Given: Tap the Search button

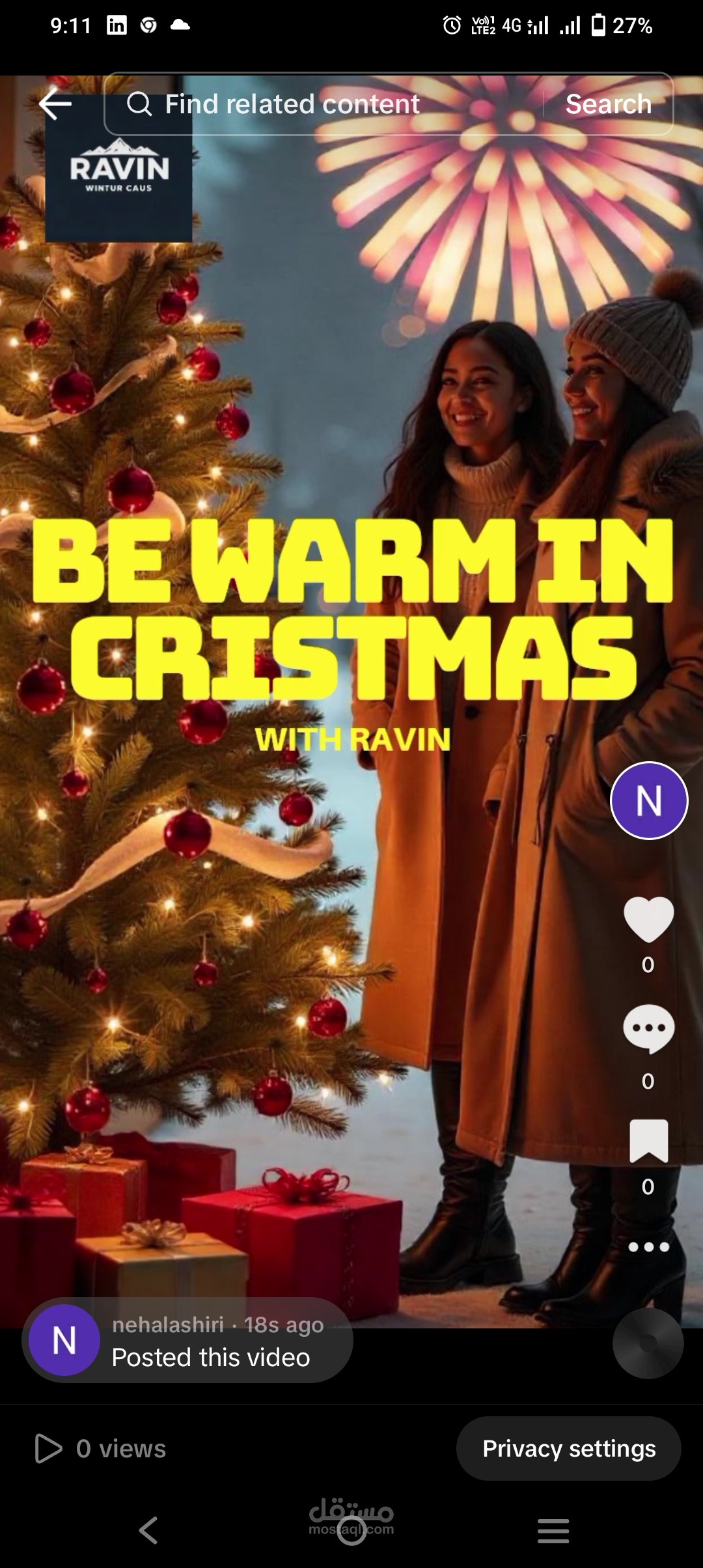Looking at the screenshot, I should pos(608,104).
